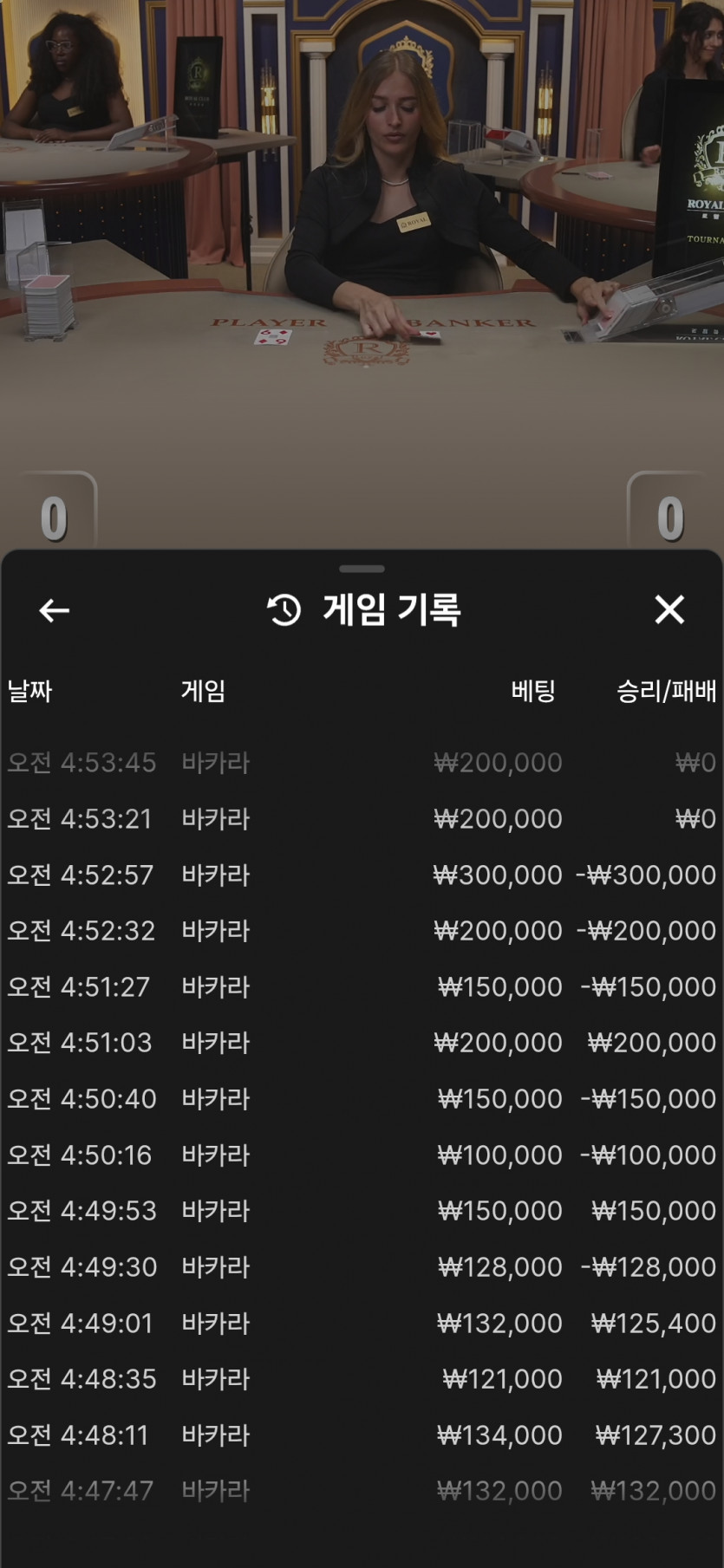This screenshot has width=724, height=1568.
Task: Select the 오전 4:49:53 round entry
Action: click(362, 1210)
